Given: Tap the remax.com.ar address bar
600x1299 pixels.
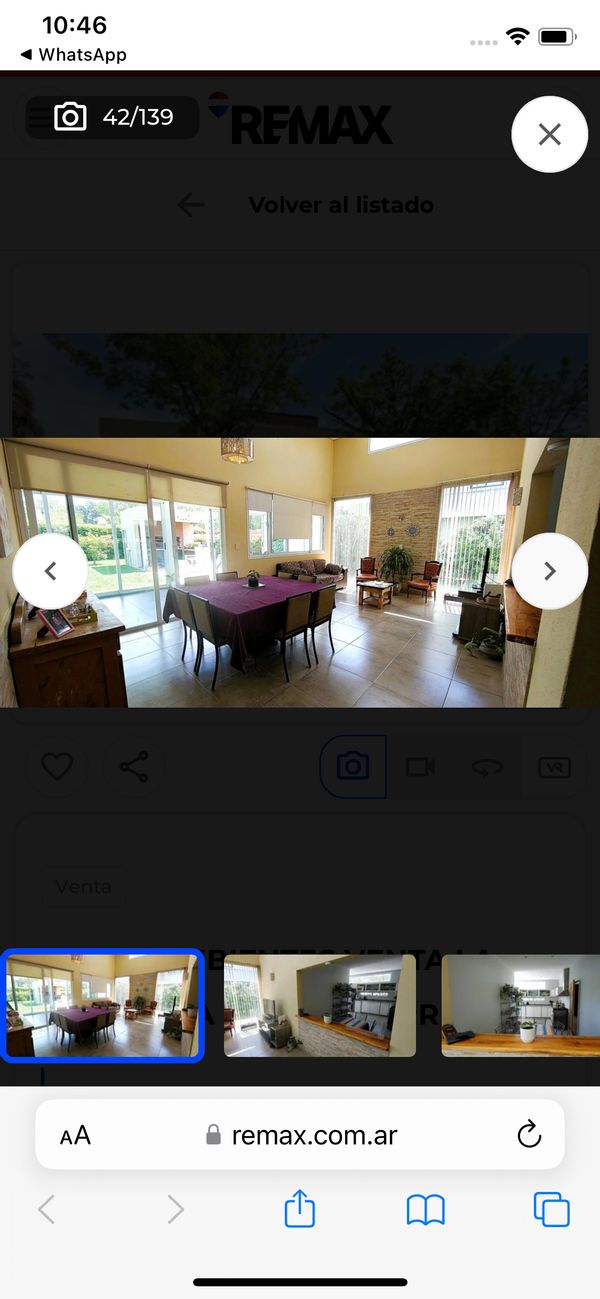Looking at the screenshot, I should (x=300, y=1135).
